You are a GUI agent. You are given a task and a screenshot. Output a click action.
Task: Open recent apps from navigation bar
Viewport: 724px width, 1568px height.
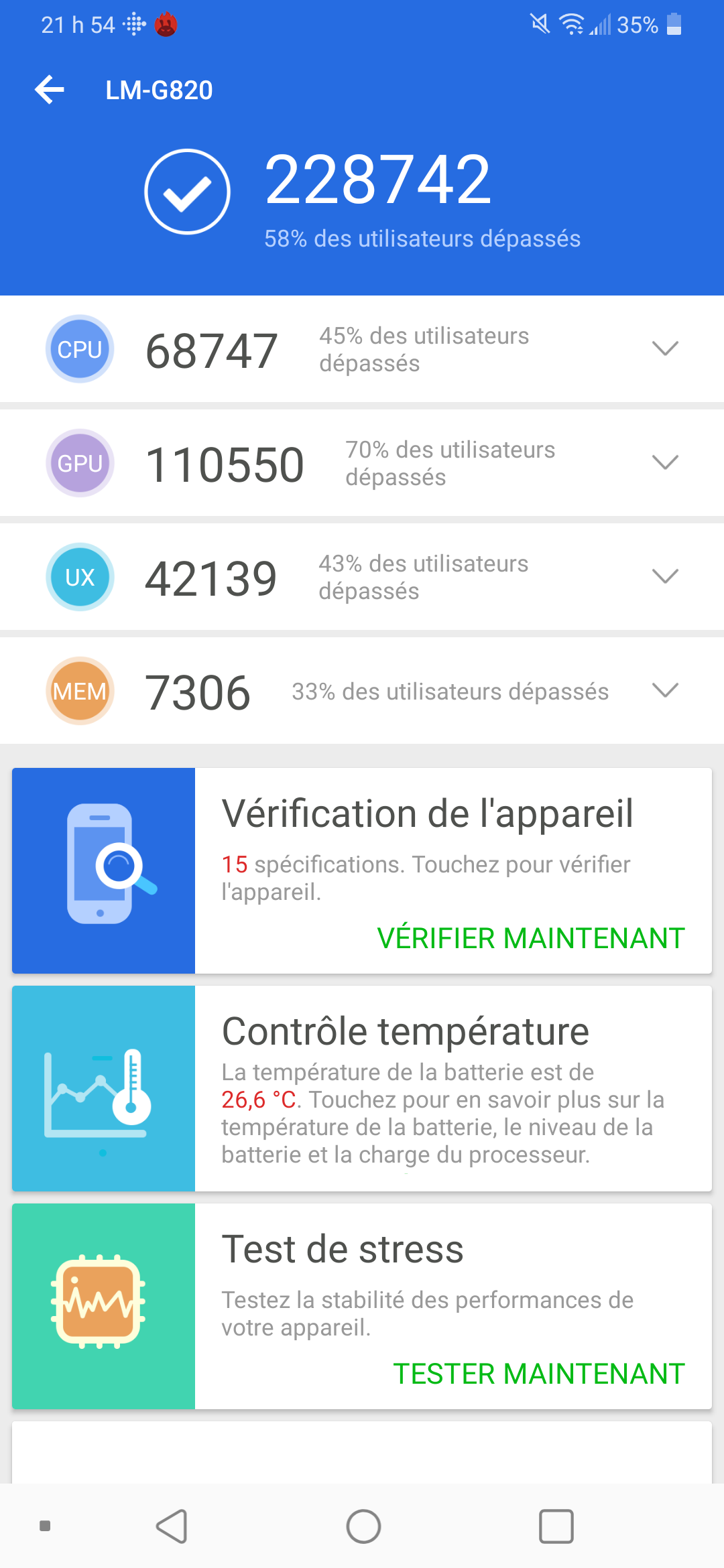556,1526
